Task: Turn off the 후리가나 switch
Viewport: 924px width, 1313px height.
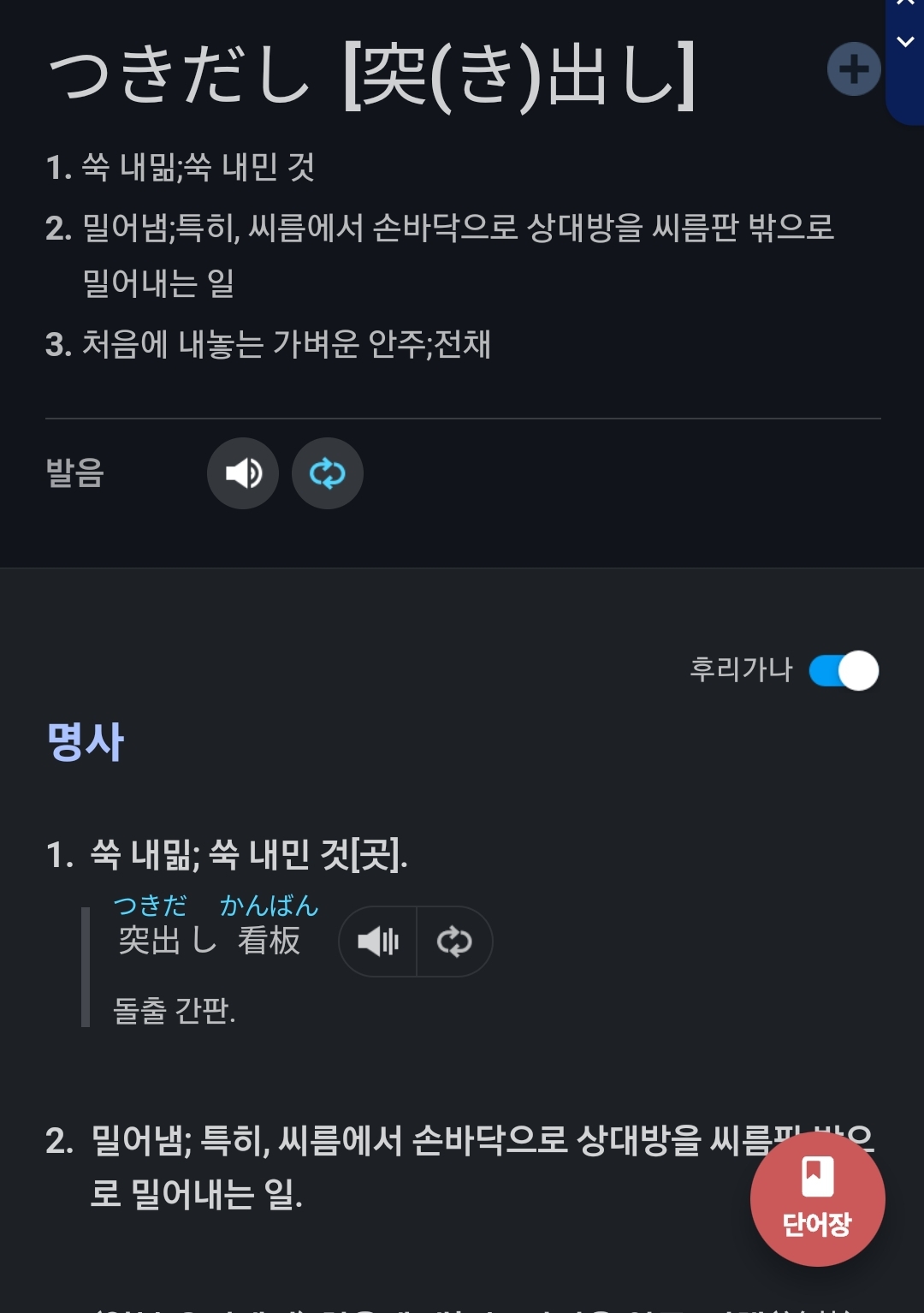Action: [x=844, y=670]
